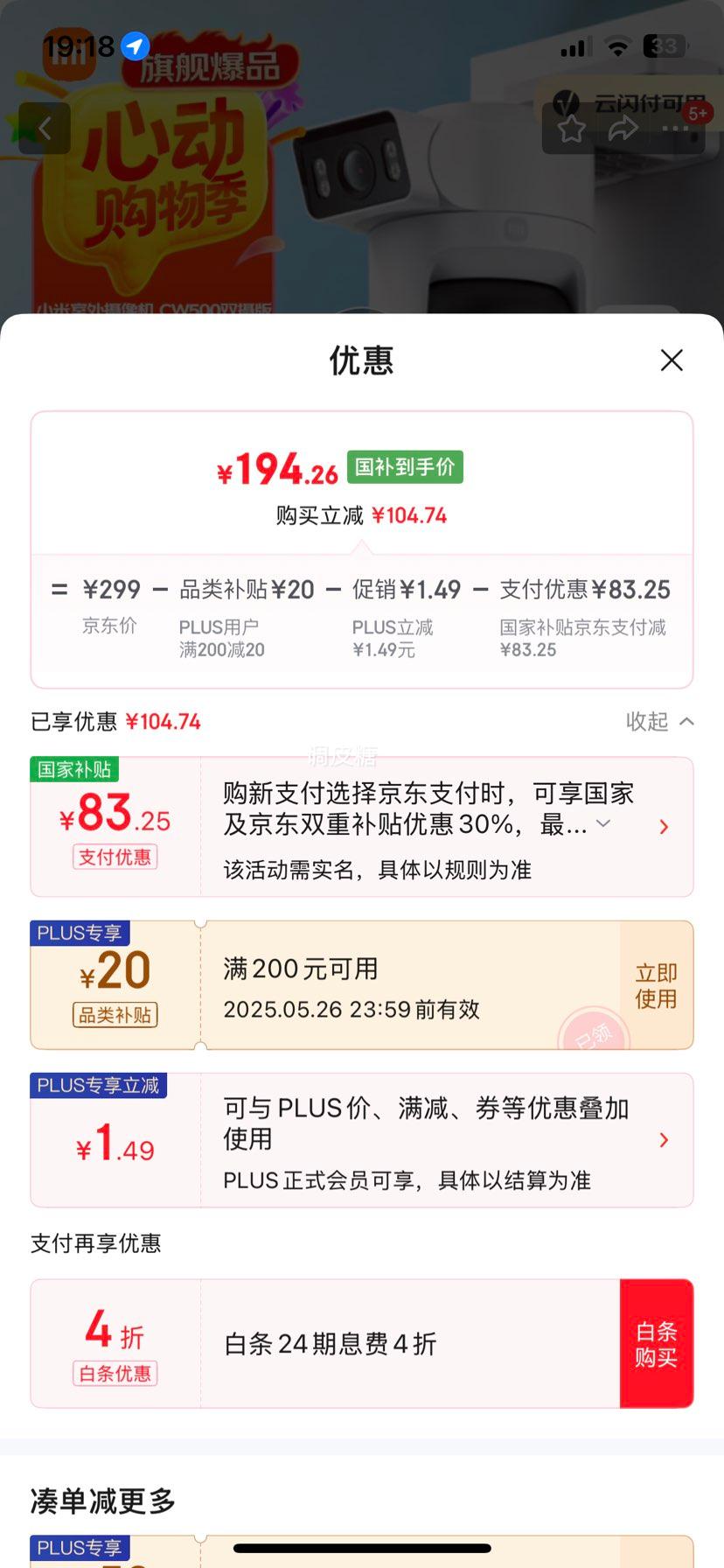Image resolution: width=724 pixels, height=1568 pixels.
Task: Go back using the back arrow
Action: pos(45,129)
